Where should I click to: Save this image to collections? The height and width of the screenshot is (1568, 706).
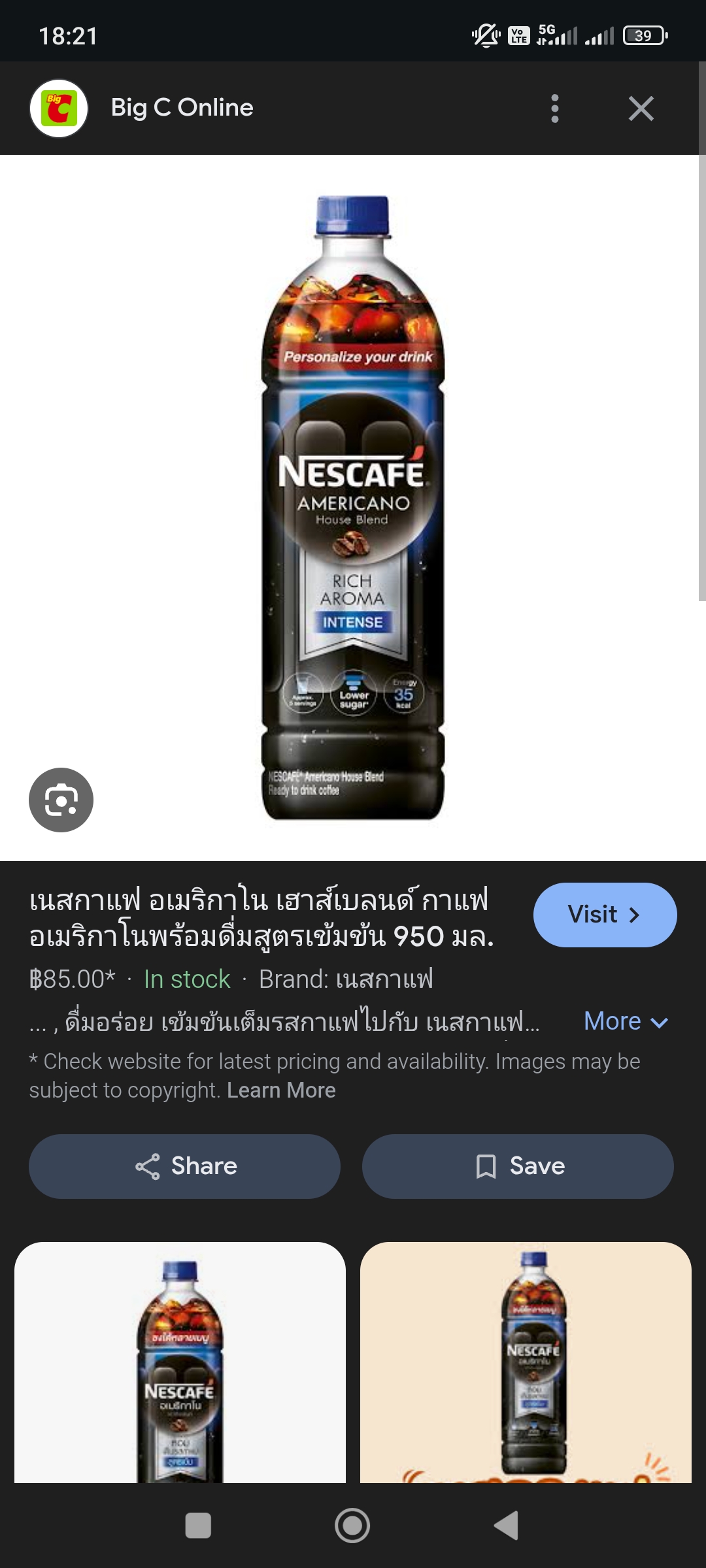518,1166
